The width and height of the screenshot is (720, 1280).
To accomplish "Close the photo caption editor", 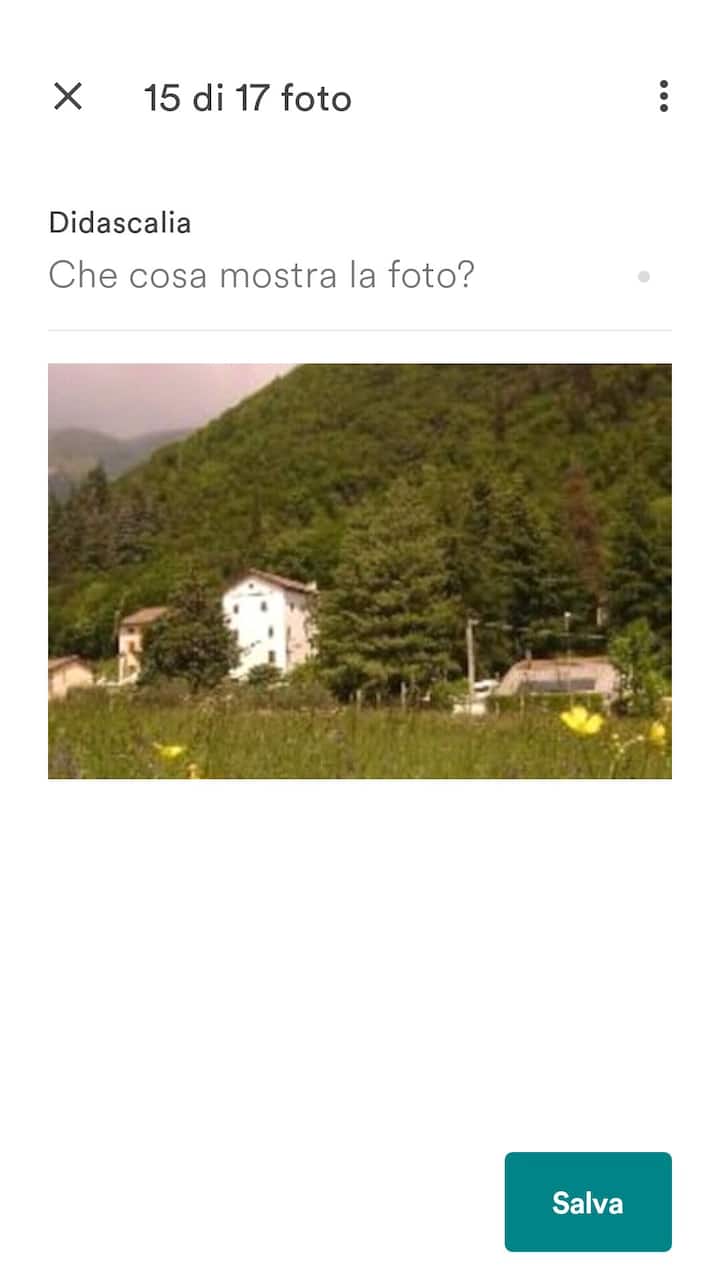I will tap(68, 97).
